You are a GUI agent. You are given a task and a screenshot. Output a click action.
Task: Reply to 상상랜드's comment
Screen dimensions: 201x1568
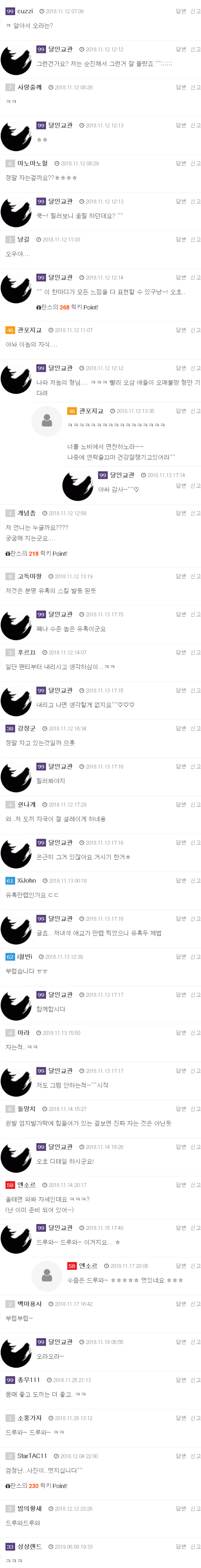180,1546
